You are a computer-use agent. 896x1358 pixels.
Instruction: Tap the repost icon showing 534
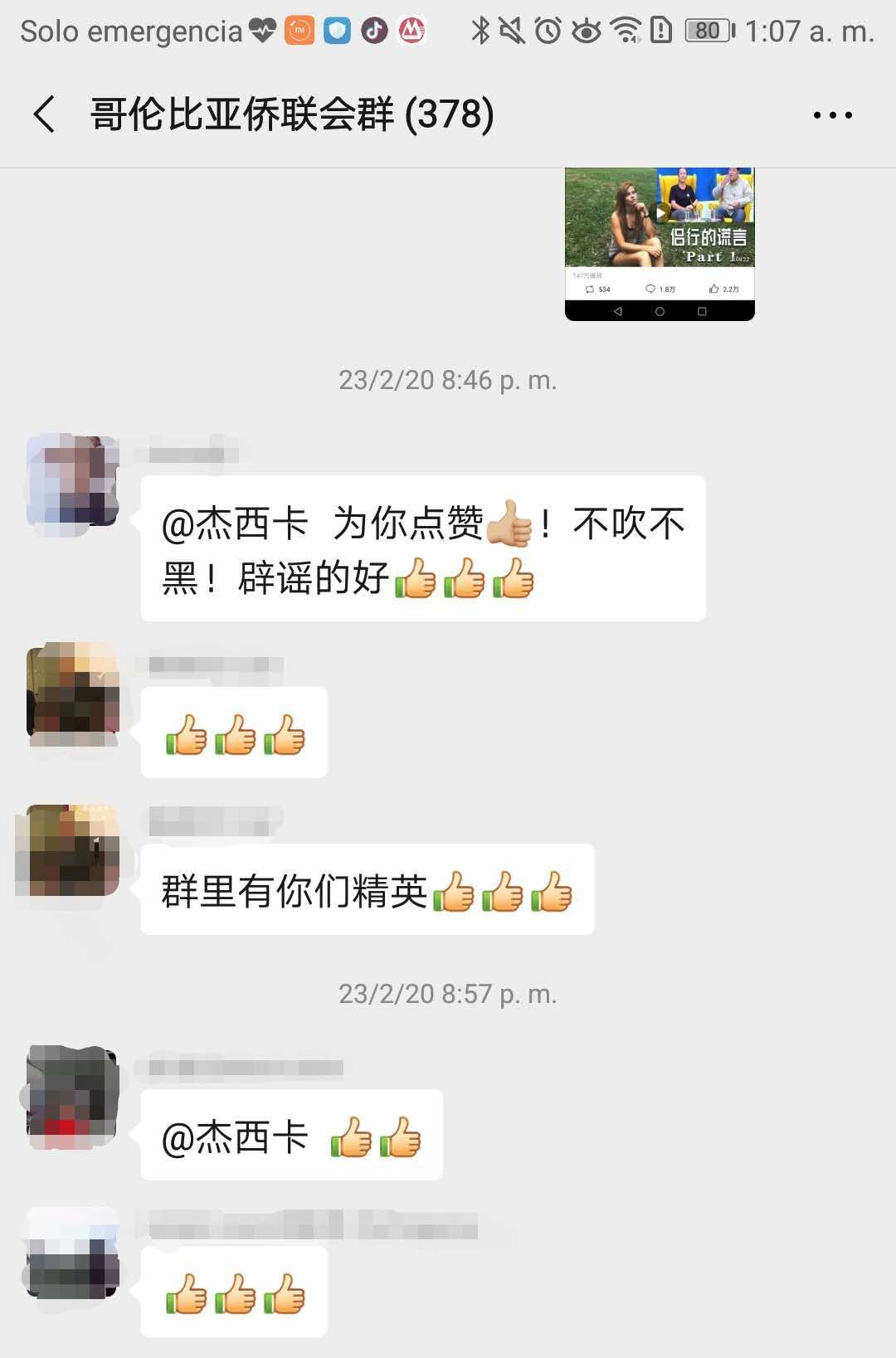pyautogui.click(x=590, y=288)
